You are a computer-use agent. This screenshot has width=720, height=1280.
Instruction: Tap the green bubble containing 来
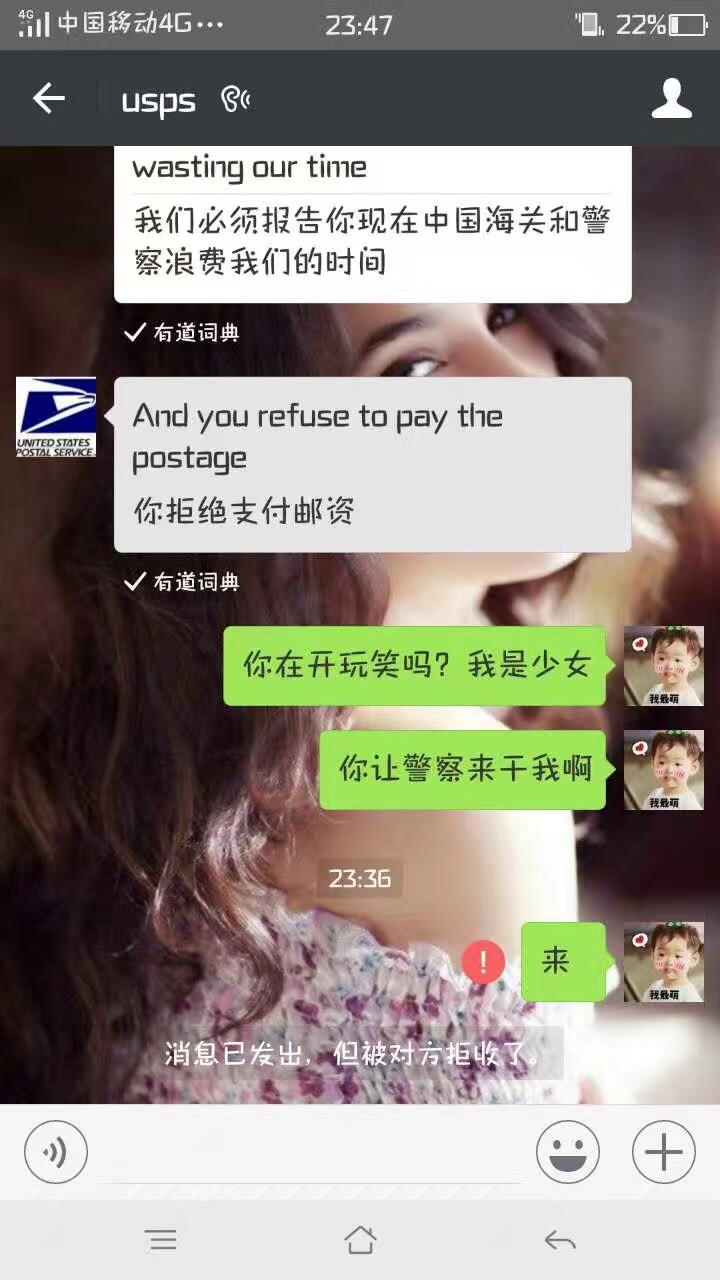(563, 962)
